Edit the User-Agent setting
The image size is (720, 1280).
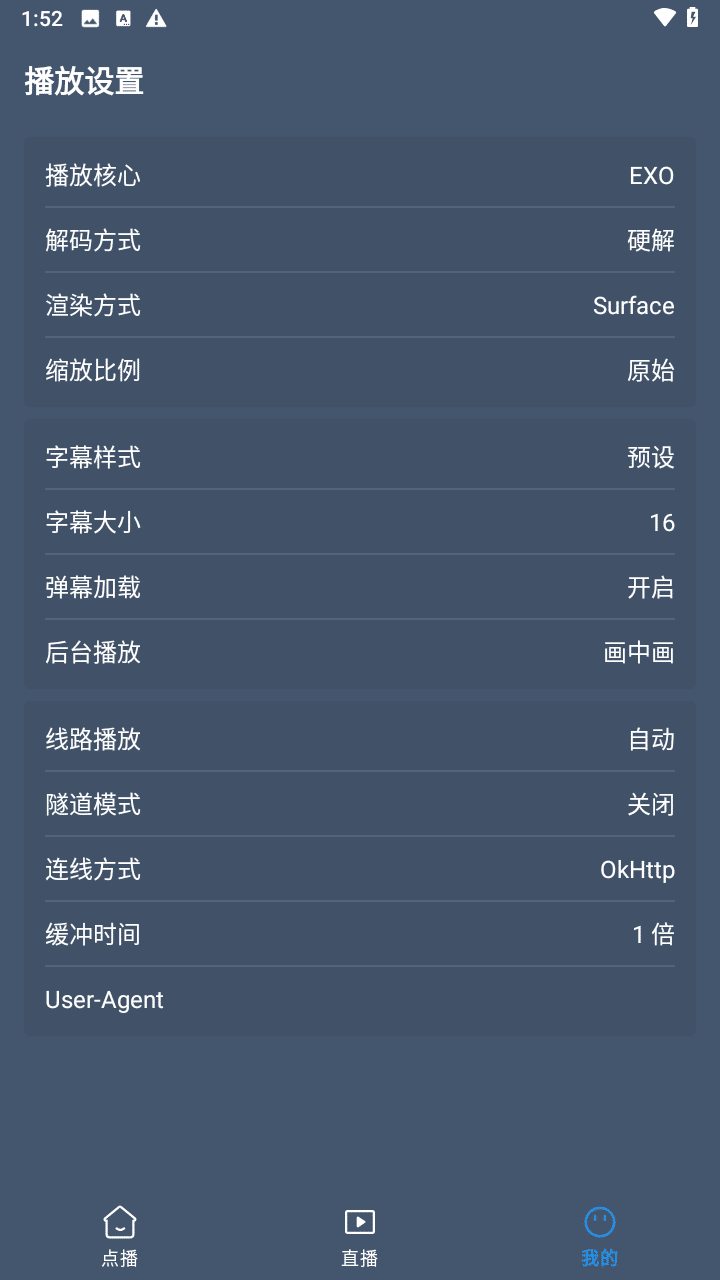360,999
